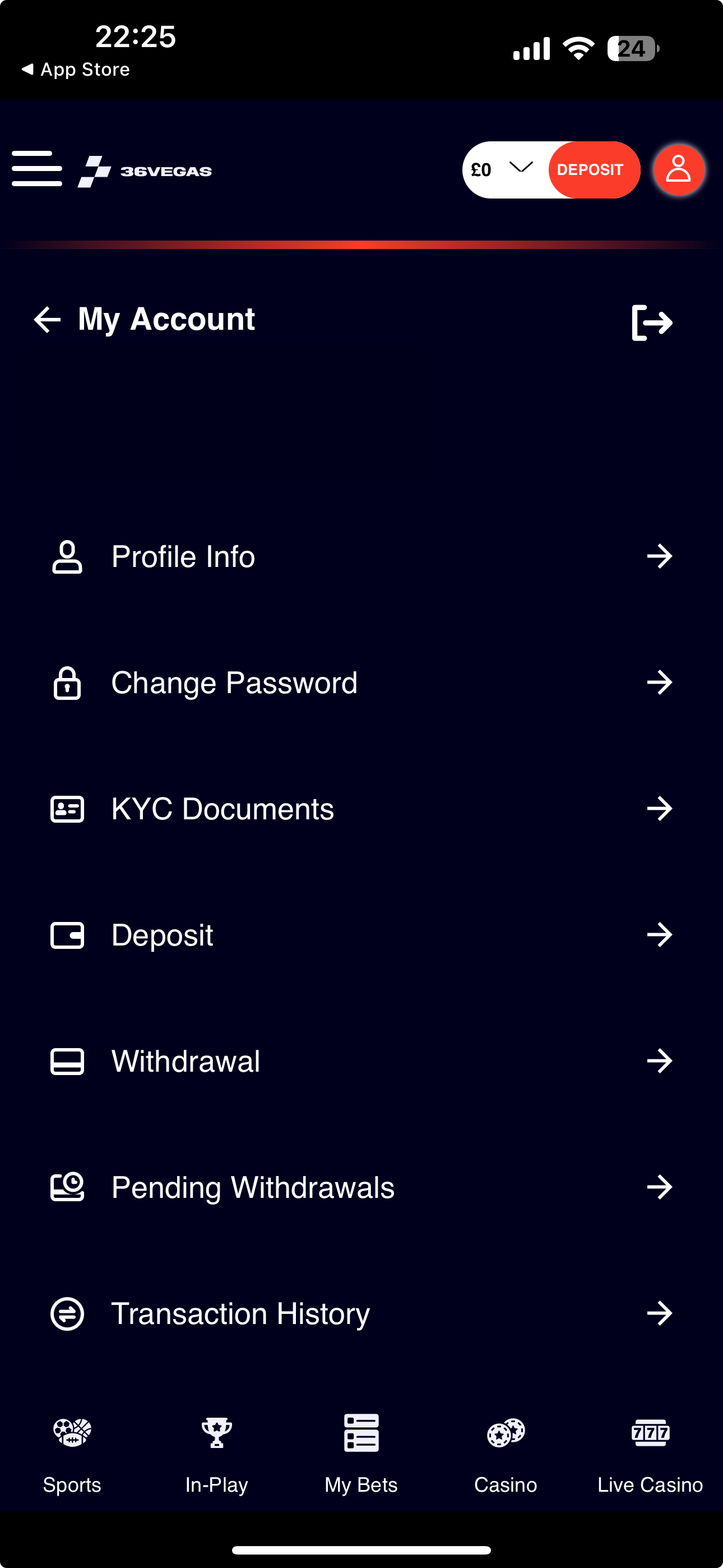Select Change Password
Viewport: 723px width, 1568px height.
[x=361, y=682]
